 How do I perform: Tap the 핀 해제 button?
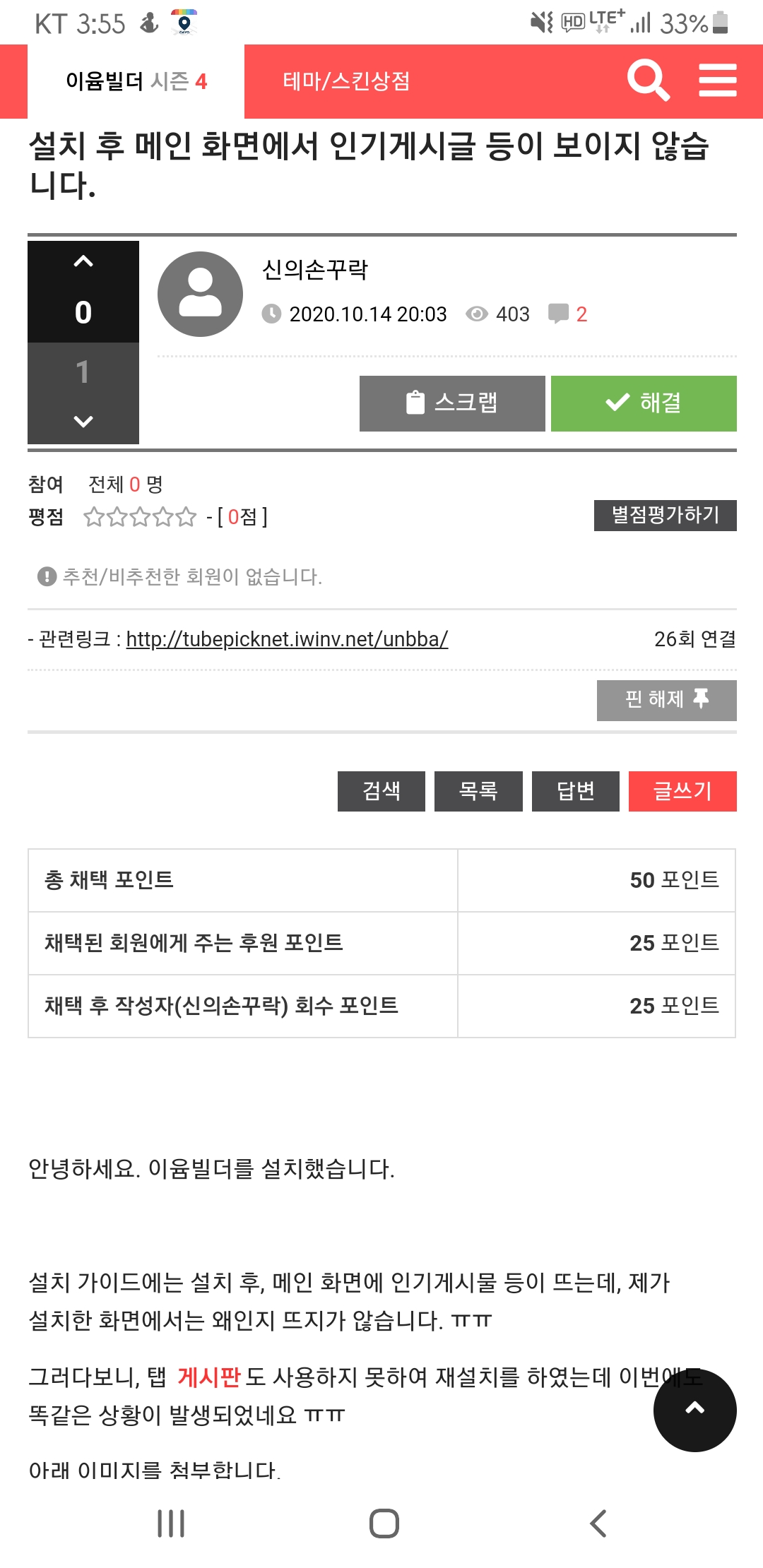[666, 700]
